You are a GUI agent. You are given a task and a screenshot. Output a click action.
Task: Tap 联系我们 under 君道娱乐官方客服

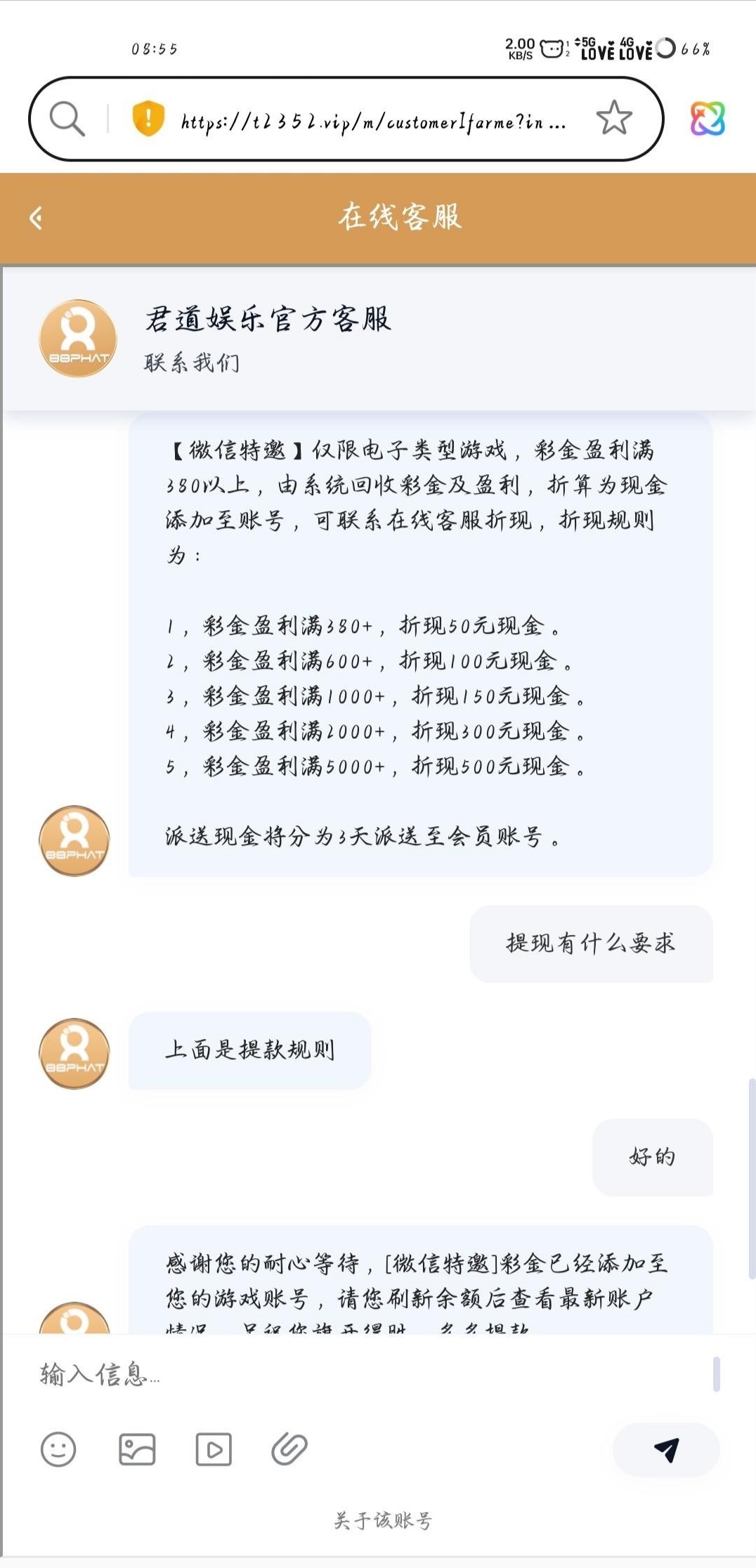(x=192, y=362)
